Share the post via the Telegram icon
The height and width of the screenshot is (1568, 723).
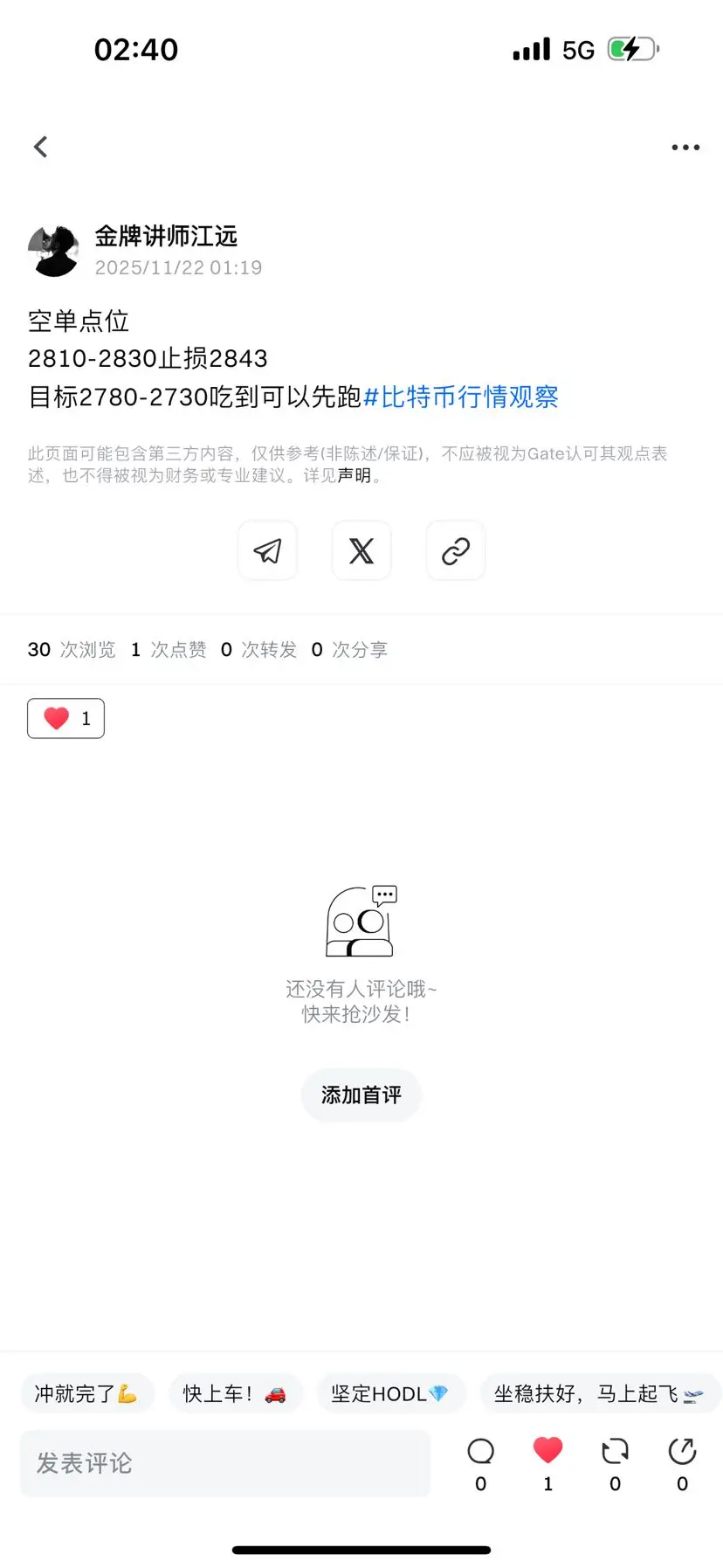(x=267, y=551)
